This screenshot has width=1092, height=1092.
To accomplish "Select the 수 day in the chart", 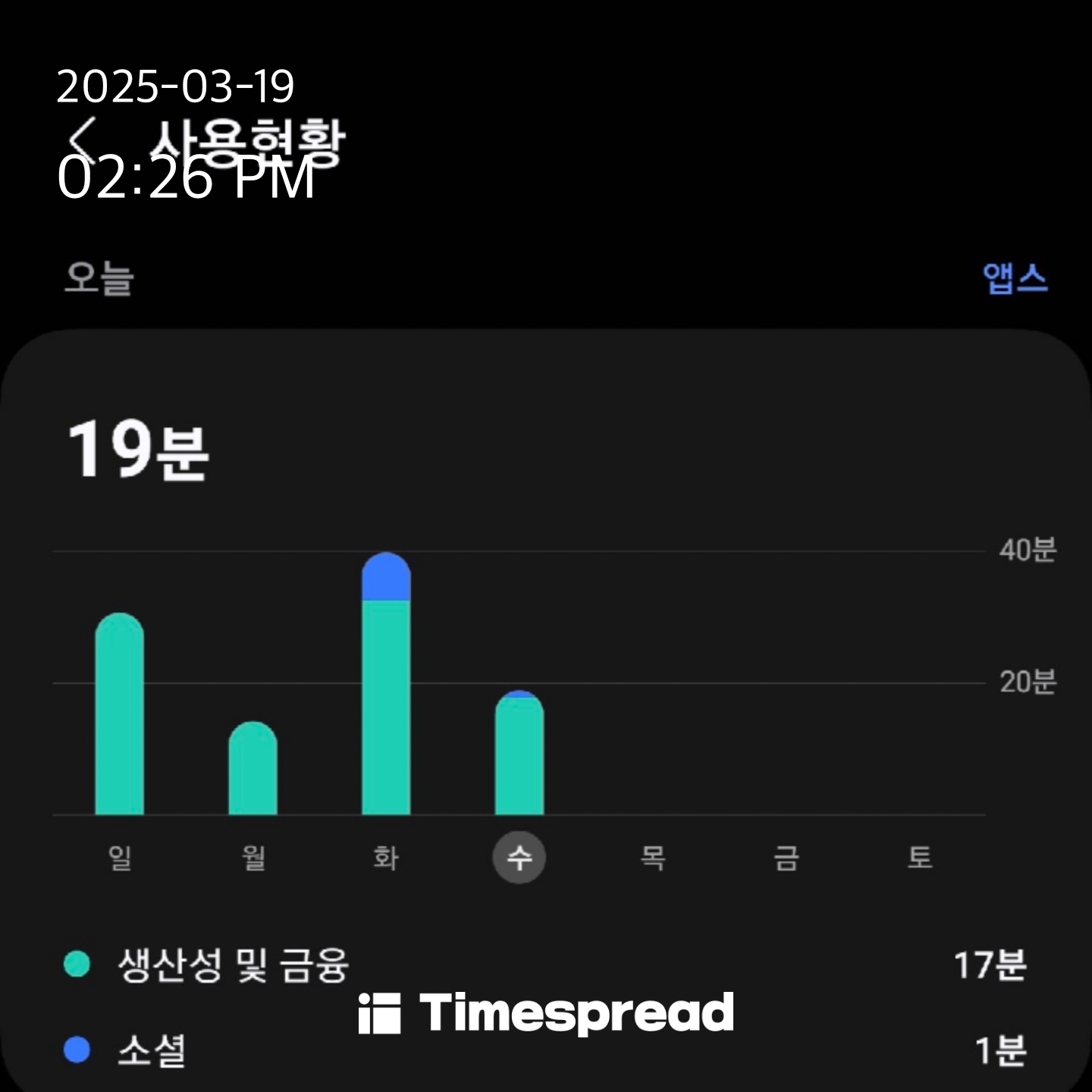I will 519,858.
